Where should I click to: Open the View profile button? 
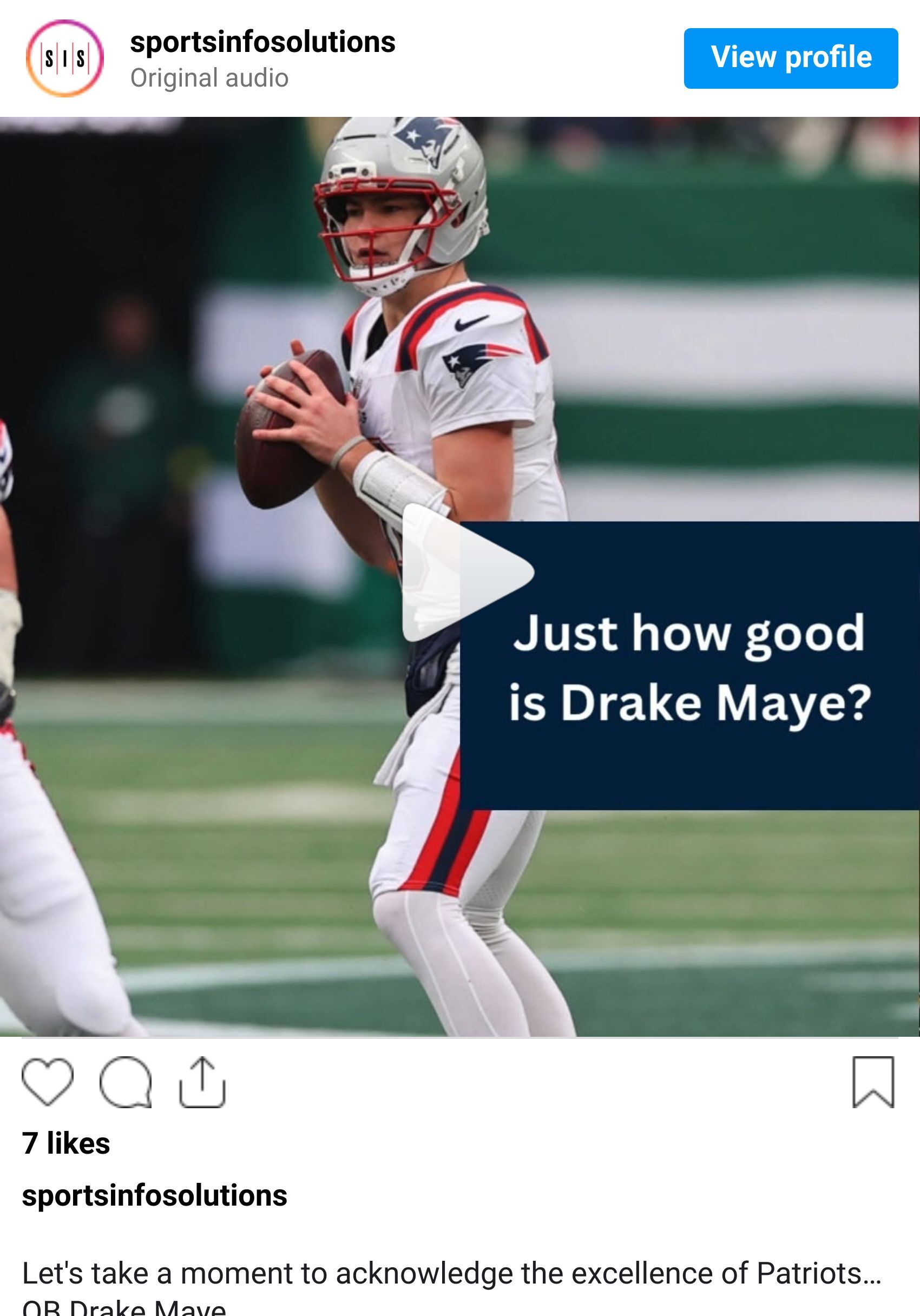(791, 58)
